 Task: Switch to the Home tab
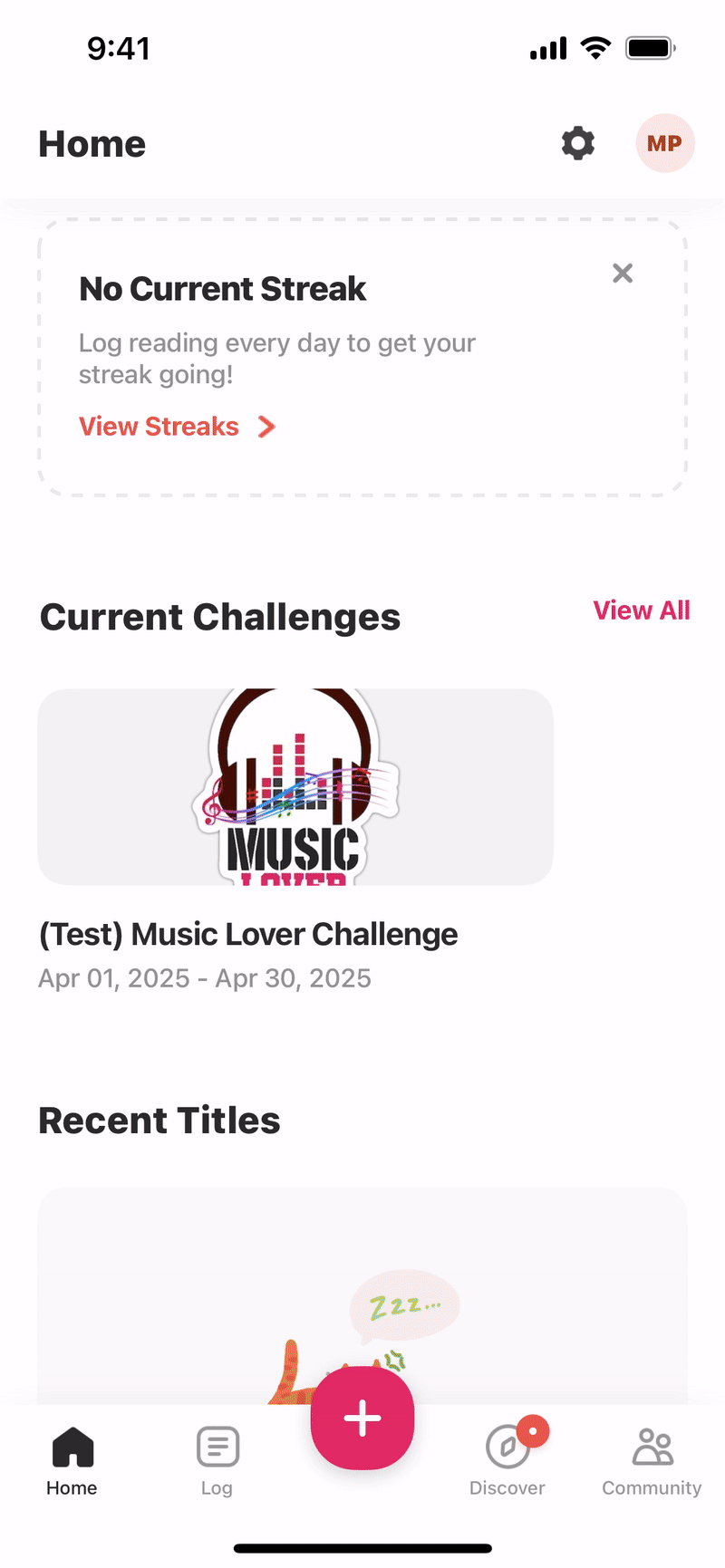tap(72, 1460)
